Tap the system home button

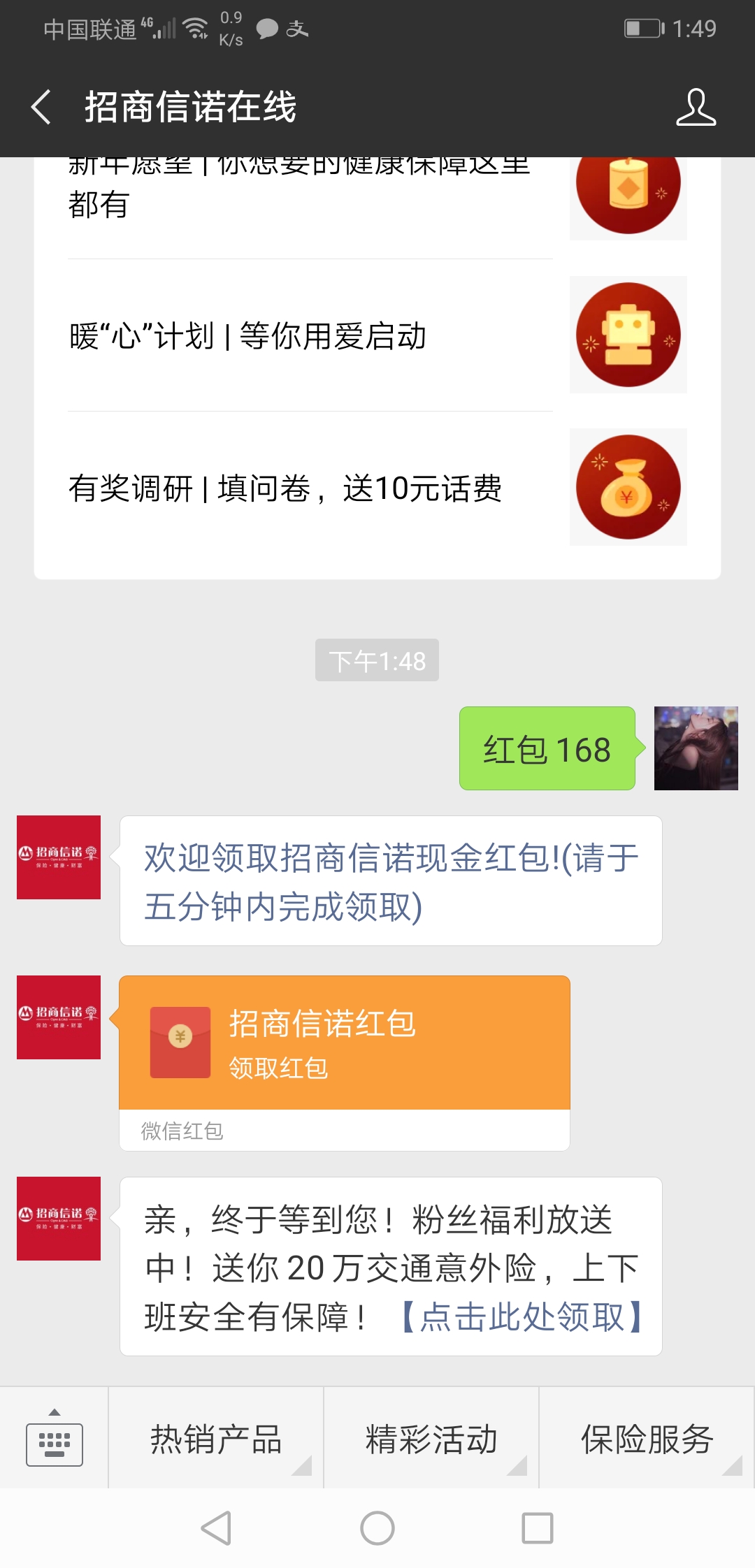coord(377,1528)
